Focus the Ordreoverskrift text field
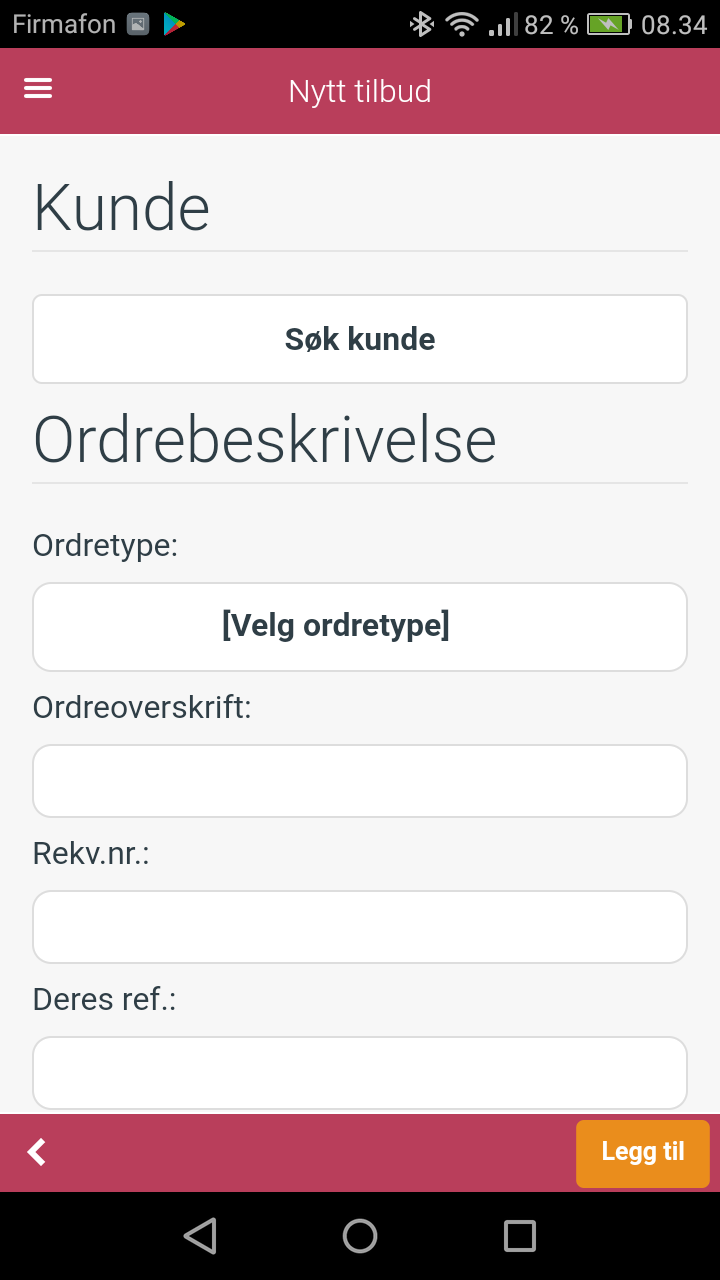This screenshot has height=1280, width=720. 360,781
